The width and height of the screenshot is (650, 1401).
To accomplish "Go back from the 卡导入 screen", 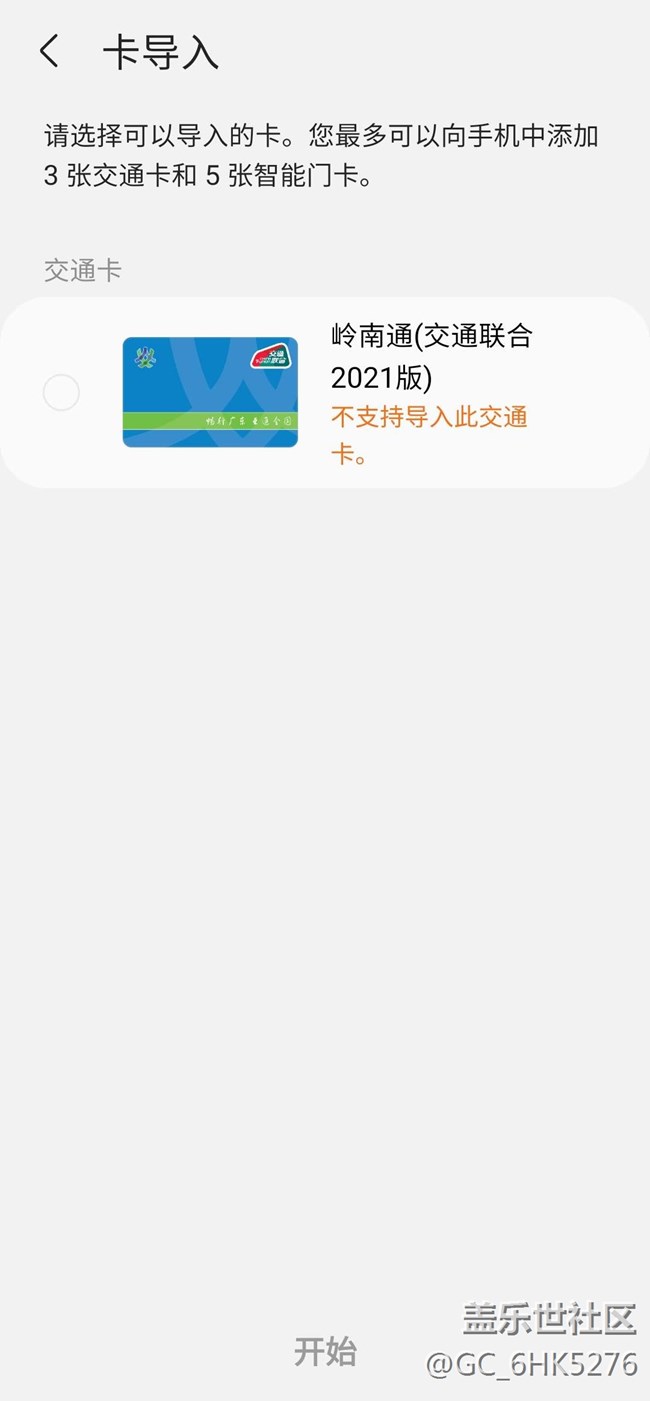I will pyautogui.click(x=50, y=52).
